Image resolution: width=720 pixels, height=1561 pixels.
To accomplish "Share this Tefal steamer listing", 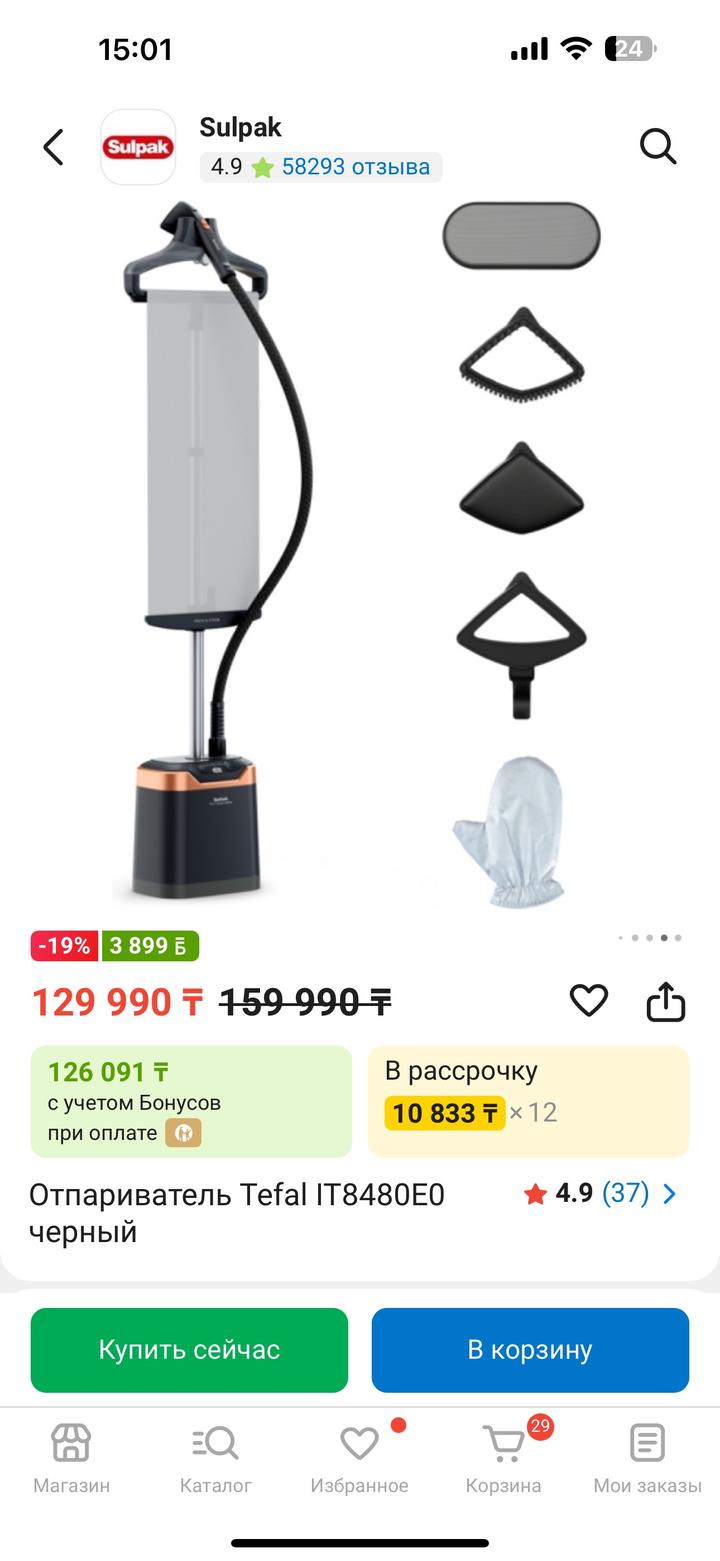I will point(665,1001).
